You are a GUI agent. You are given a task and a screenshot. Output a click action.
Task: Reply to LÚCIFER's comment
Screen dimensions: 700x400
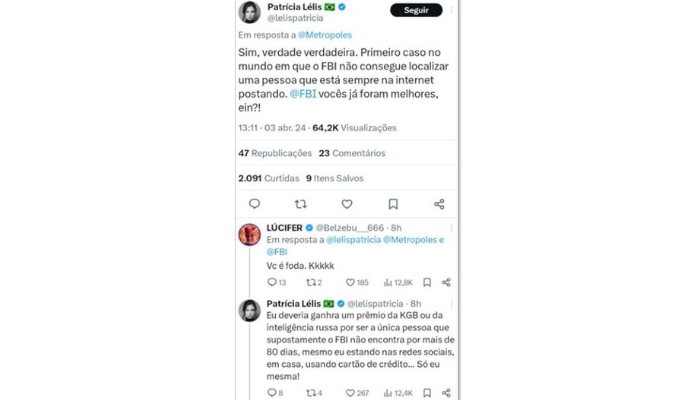[271, 283]
